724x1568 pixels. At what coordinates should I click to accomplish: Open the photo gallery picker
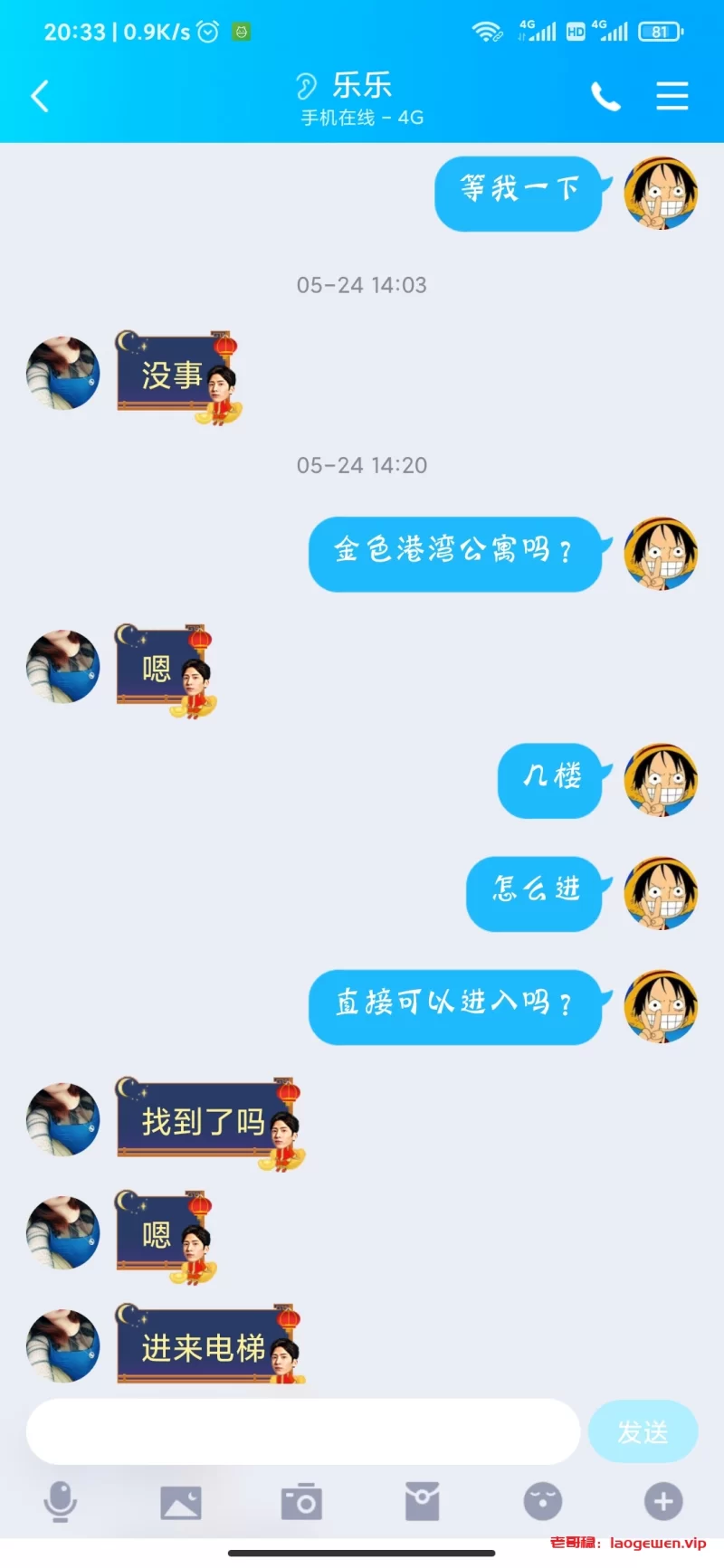[x=181, y=1502]
